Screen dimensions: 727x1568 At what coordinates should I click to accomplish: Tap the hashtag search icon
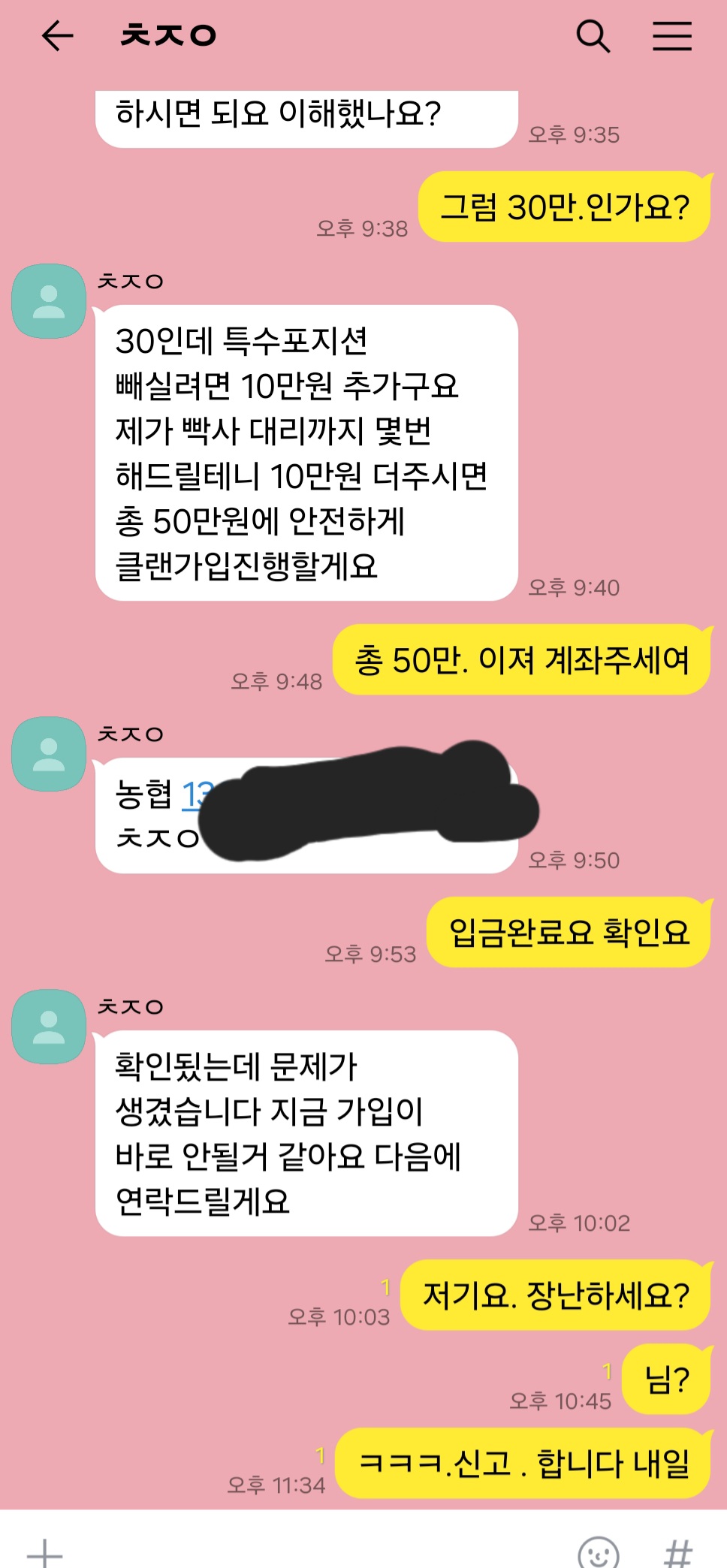coord(678,1551)
